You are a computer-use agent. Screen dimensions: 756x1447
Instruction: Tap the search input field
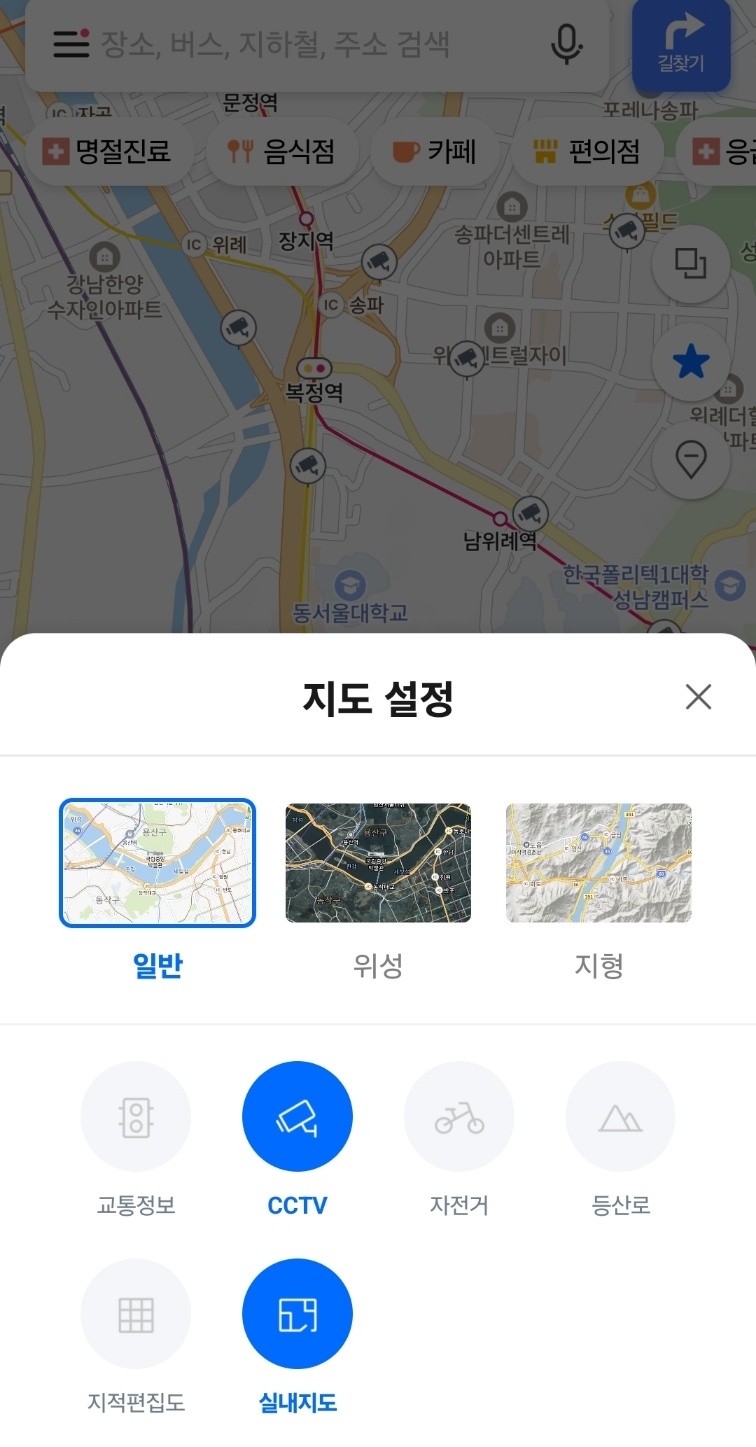[x=300, y=46]
